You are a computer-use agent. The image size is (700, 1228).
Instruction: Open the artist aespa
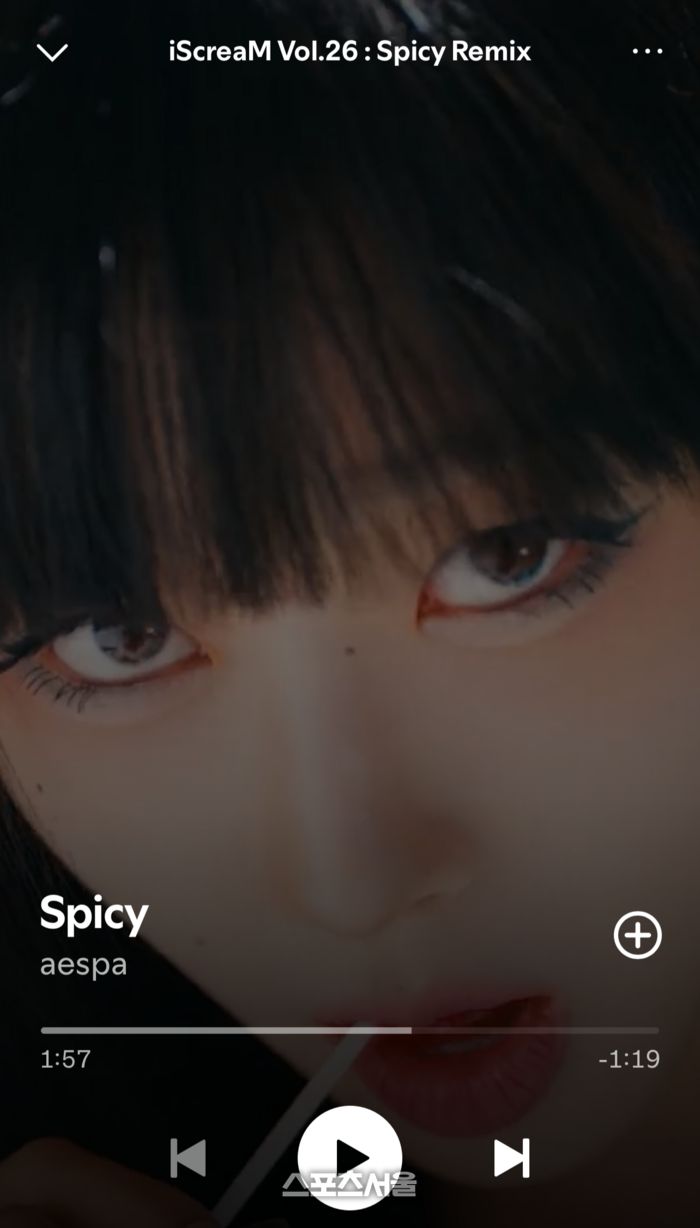[83, 966]
